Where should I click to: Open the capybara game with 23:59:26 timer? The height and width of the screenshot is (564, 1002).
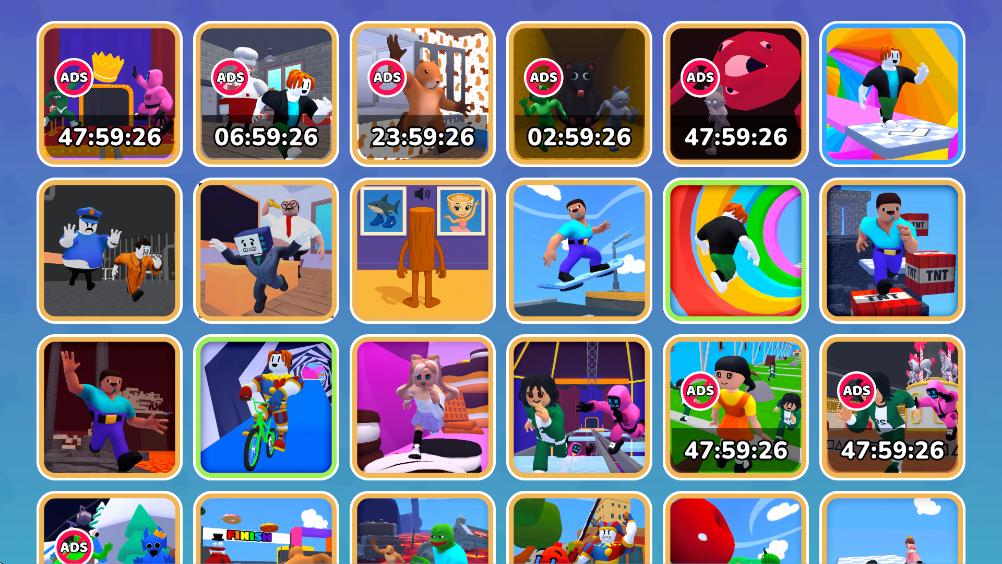(423, 93)
